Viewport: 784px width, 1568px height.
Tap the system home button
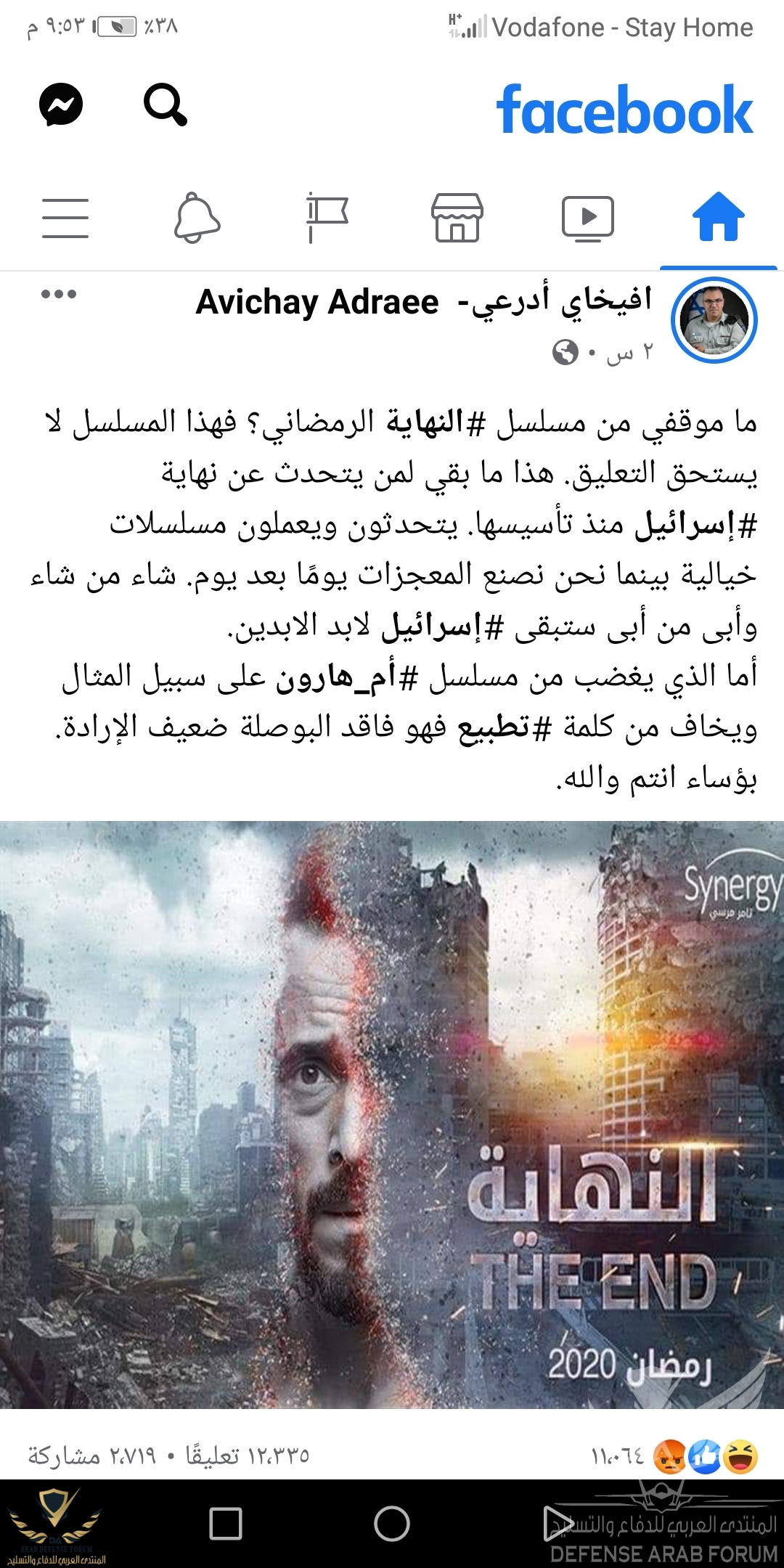pyautogui.click(x=392, y=1523)
